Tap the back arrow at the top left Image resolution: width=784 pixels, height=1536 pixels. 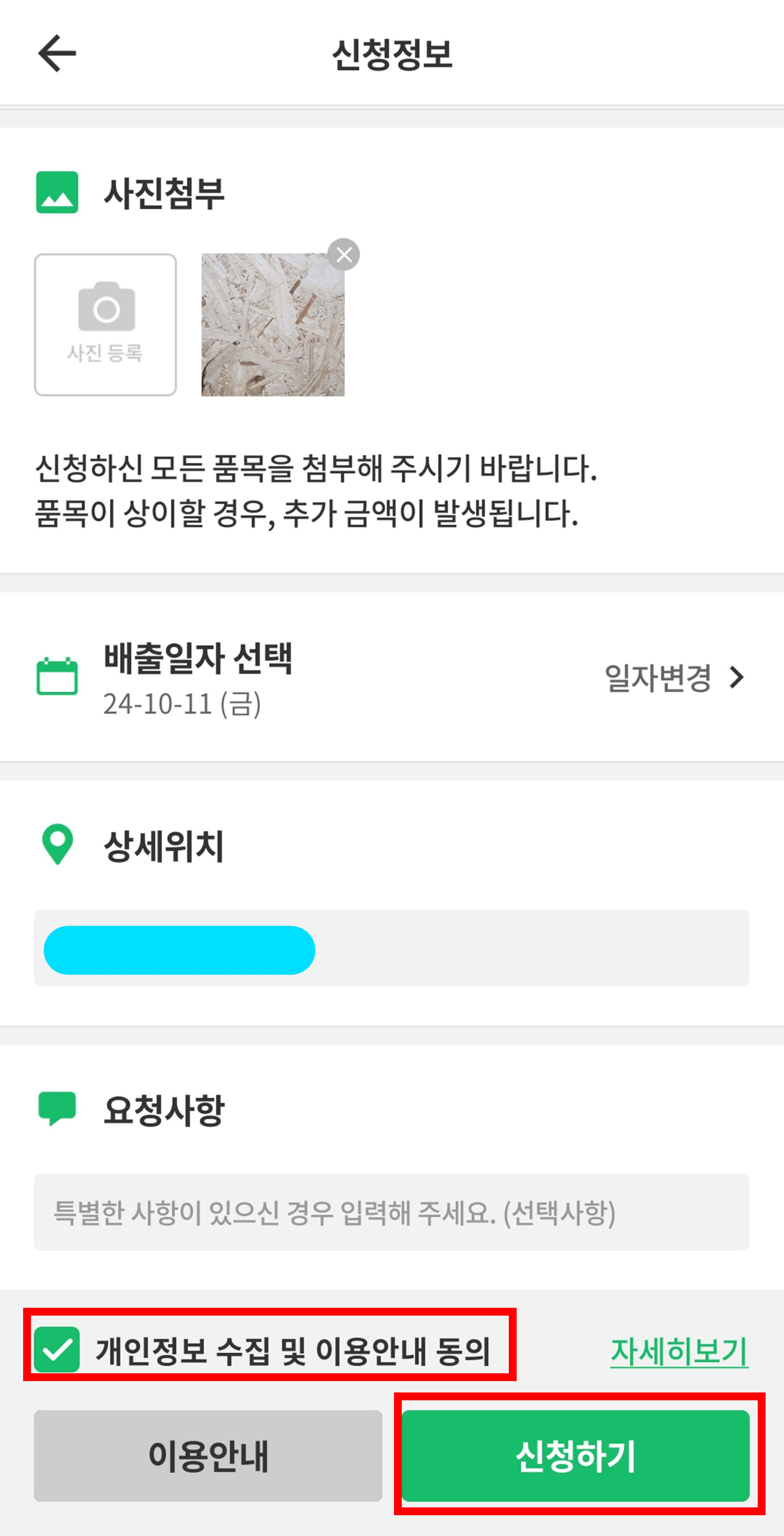(56, 53)
